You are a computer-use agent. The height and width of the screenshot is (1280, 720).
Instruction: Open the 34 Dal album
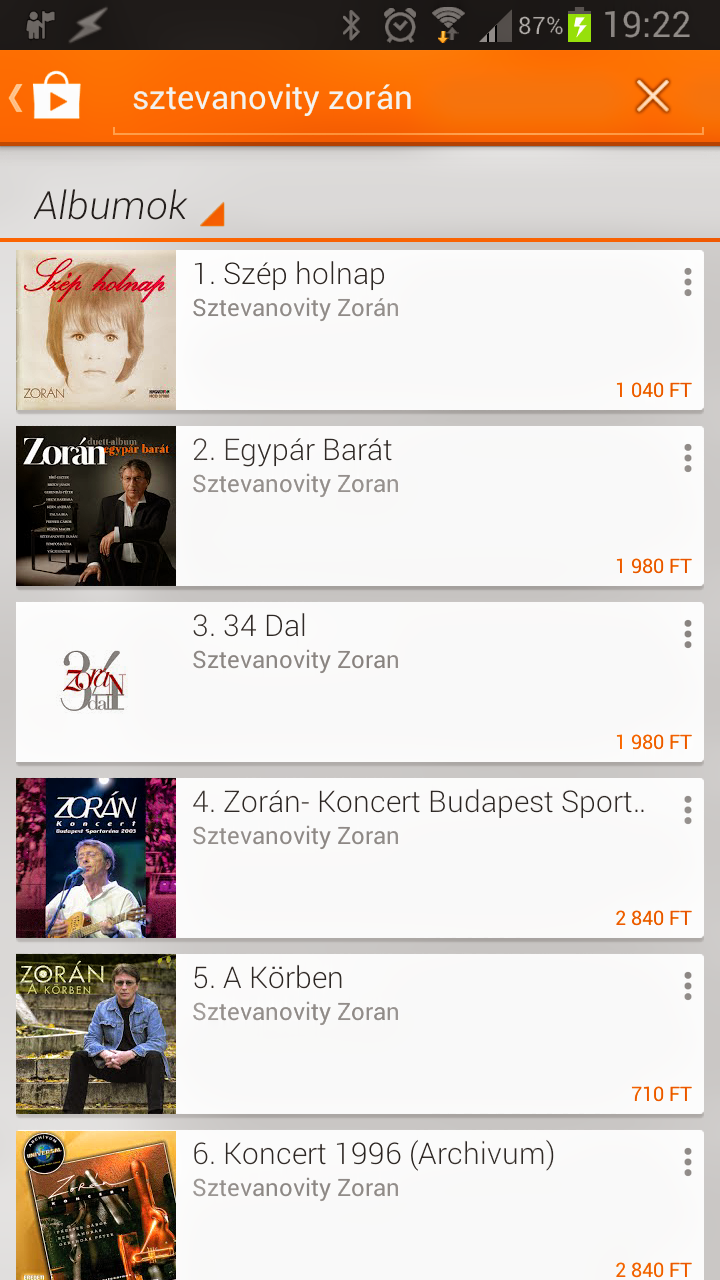click(x=360, y=682)
